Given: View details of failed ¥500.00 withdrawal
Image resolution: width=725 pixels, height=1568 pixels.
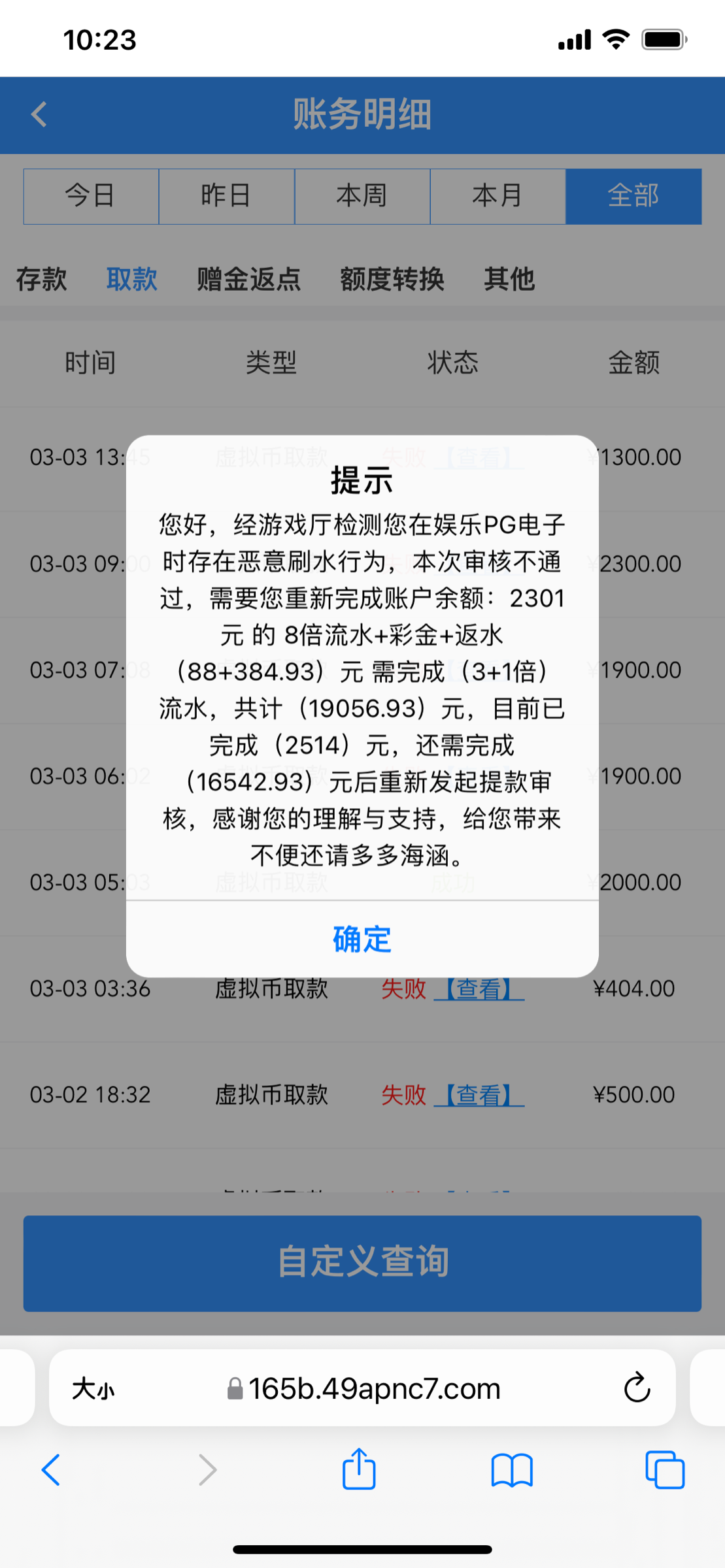Looking at the screenshot, I should [479, 1095].
